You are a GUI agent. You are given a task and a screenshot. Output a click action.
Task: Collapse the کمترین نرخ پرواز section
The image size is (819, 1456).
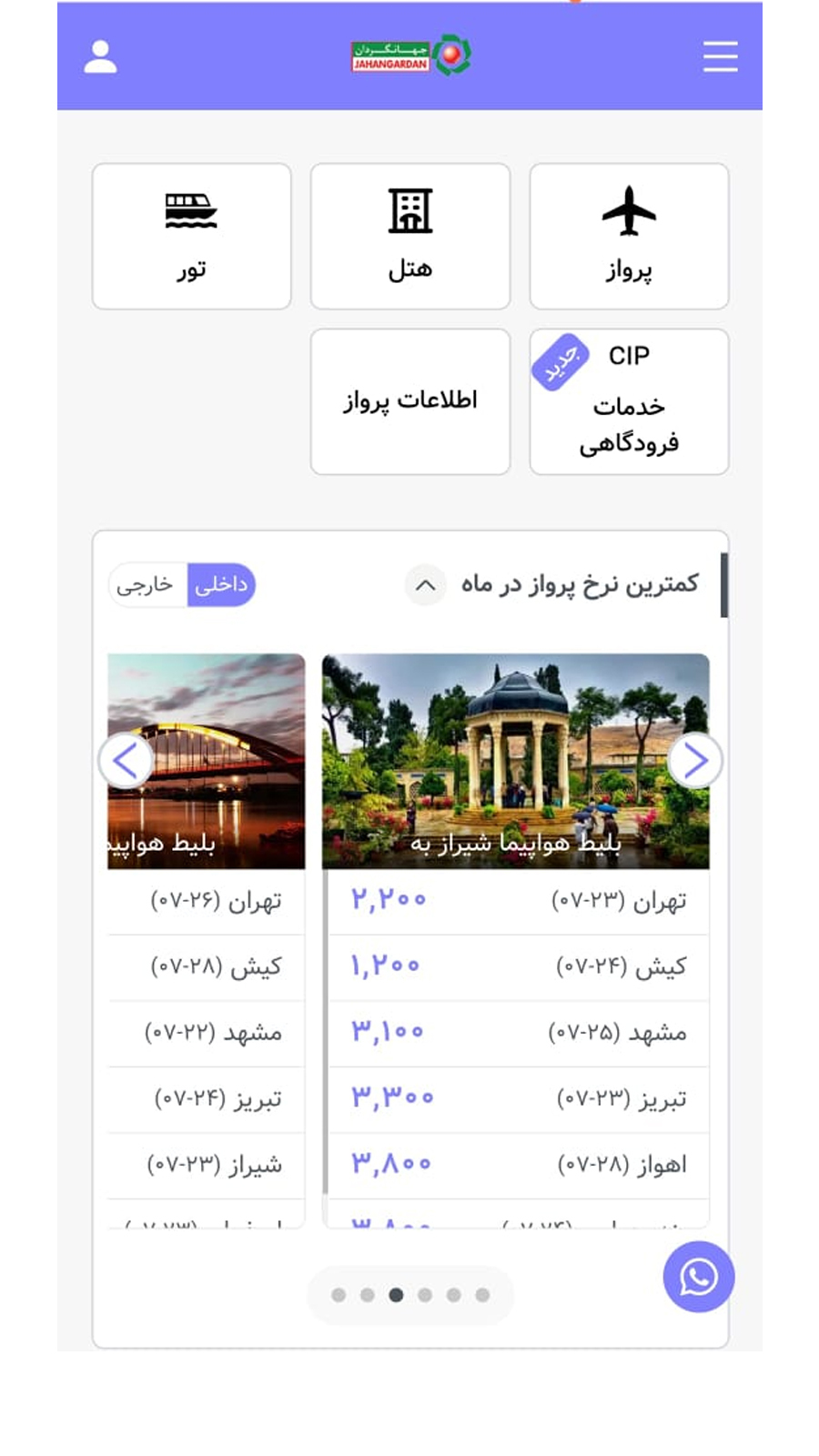[x=425, y=585]
